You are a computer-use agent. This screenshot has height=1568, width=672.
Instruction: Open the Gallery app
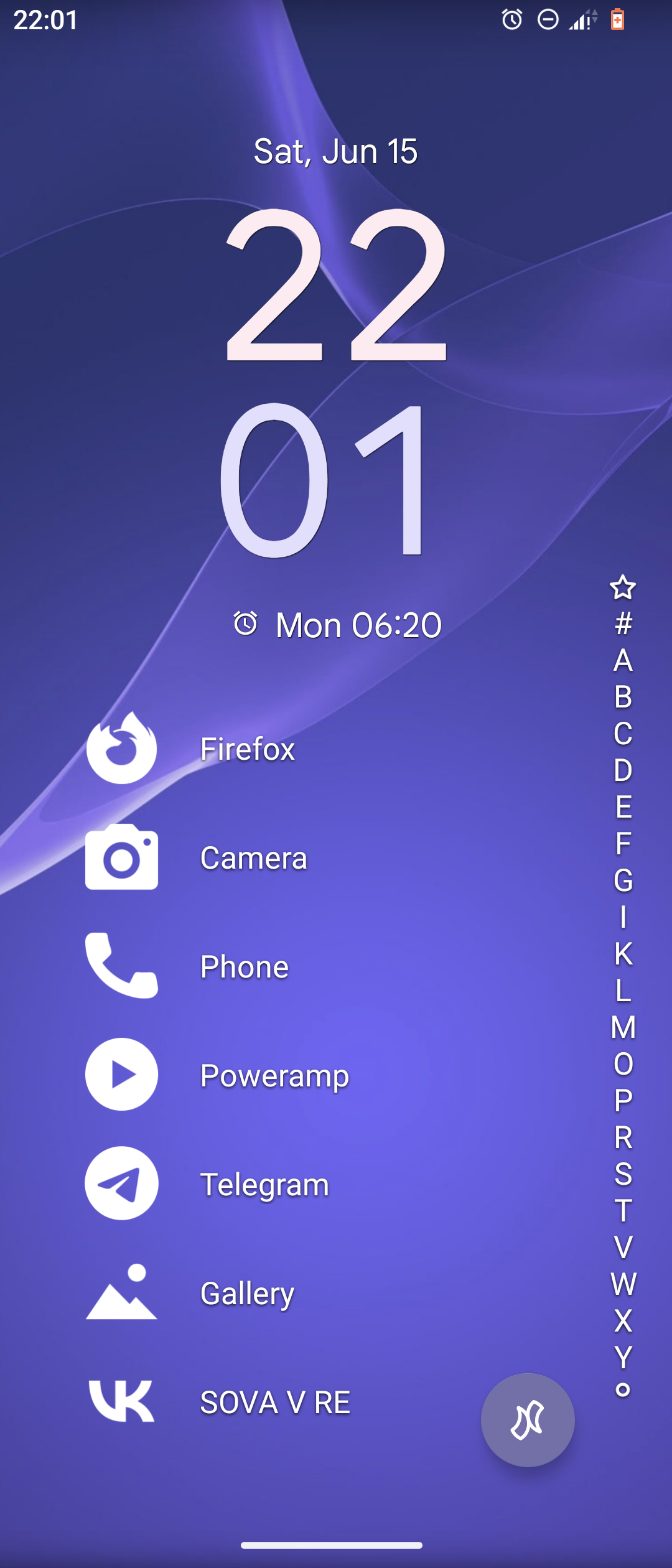click(247, 1294)
